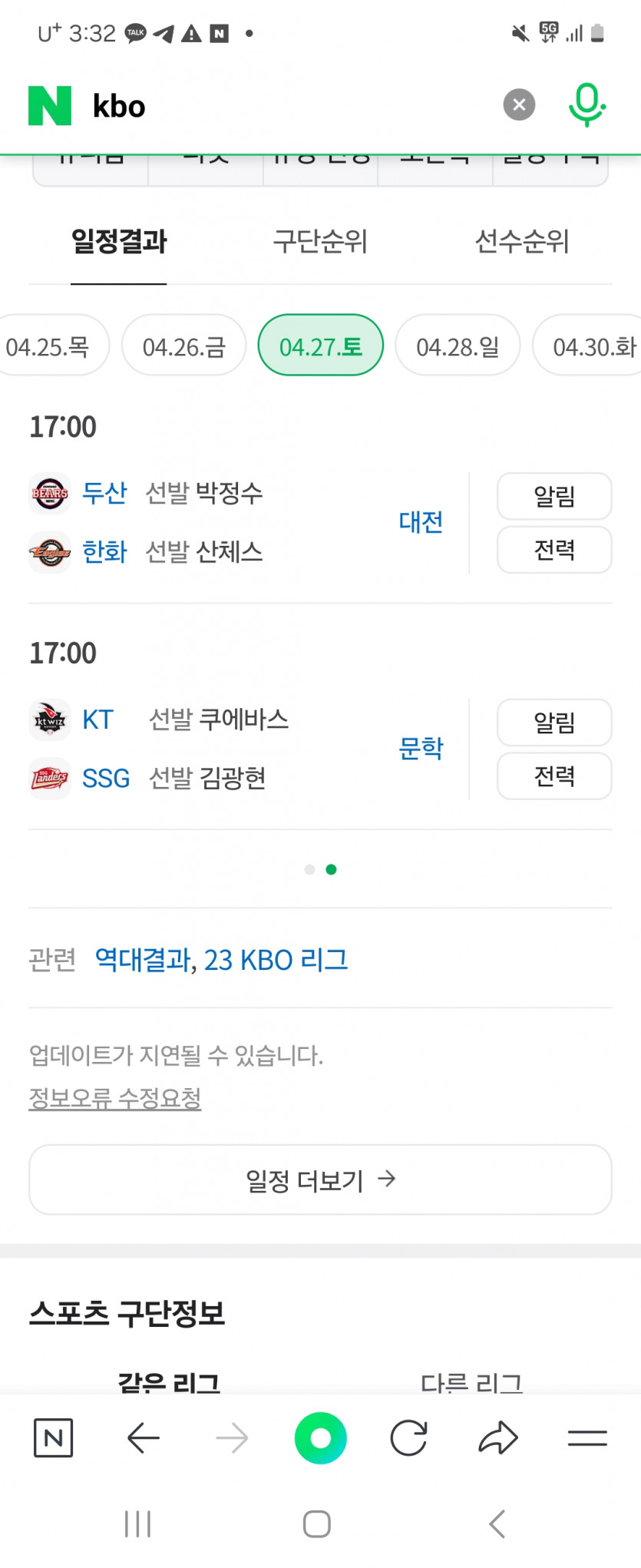View 전력 for the KT vs SSG game
This screenshot has height=1568, width=641.
point(554,776)
